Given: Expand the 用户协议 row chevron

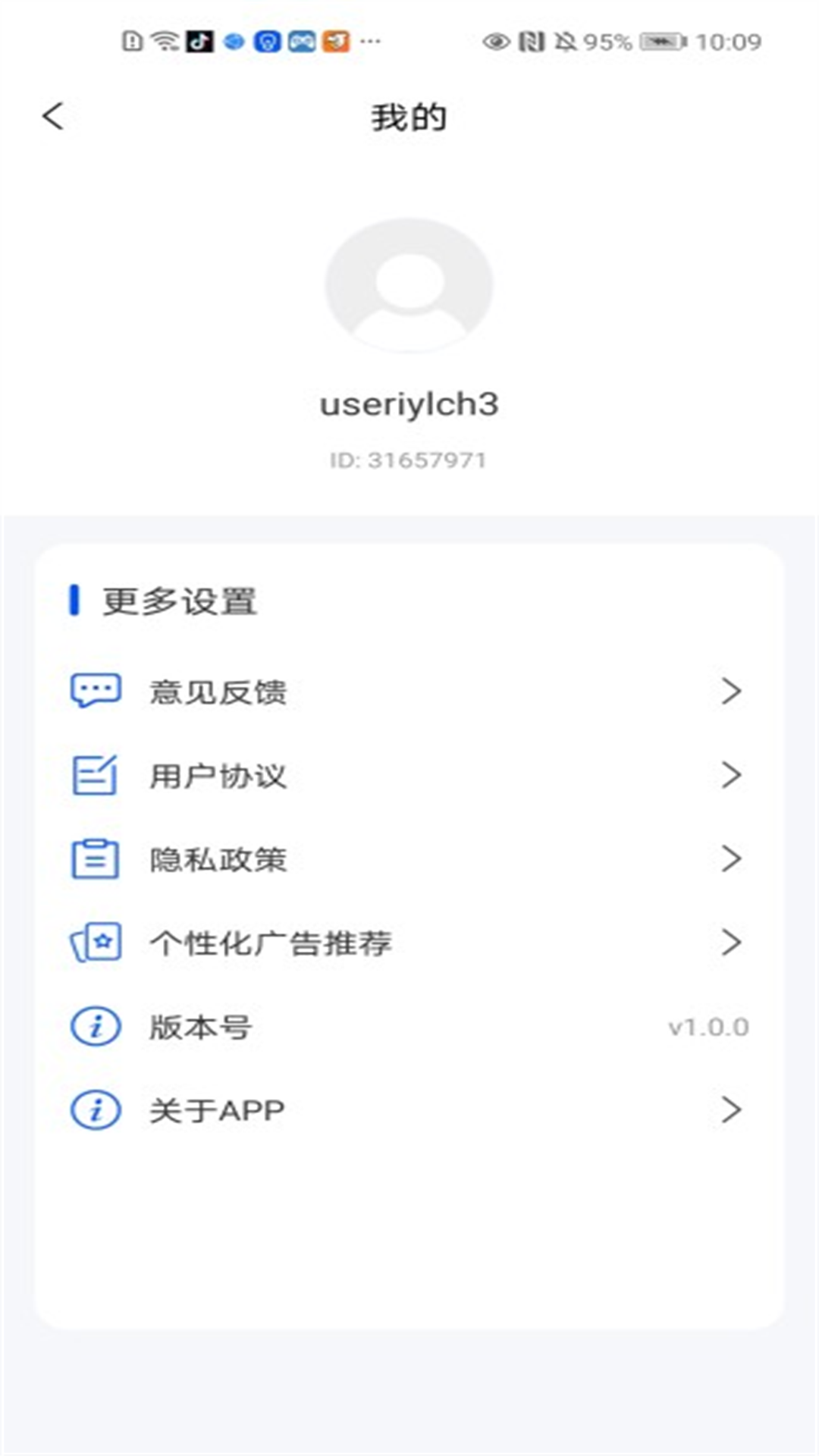Looking at the screenshot, I should (732, 775).
